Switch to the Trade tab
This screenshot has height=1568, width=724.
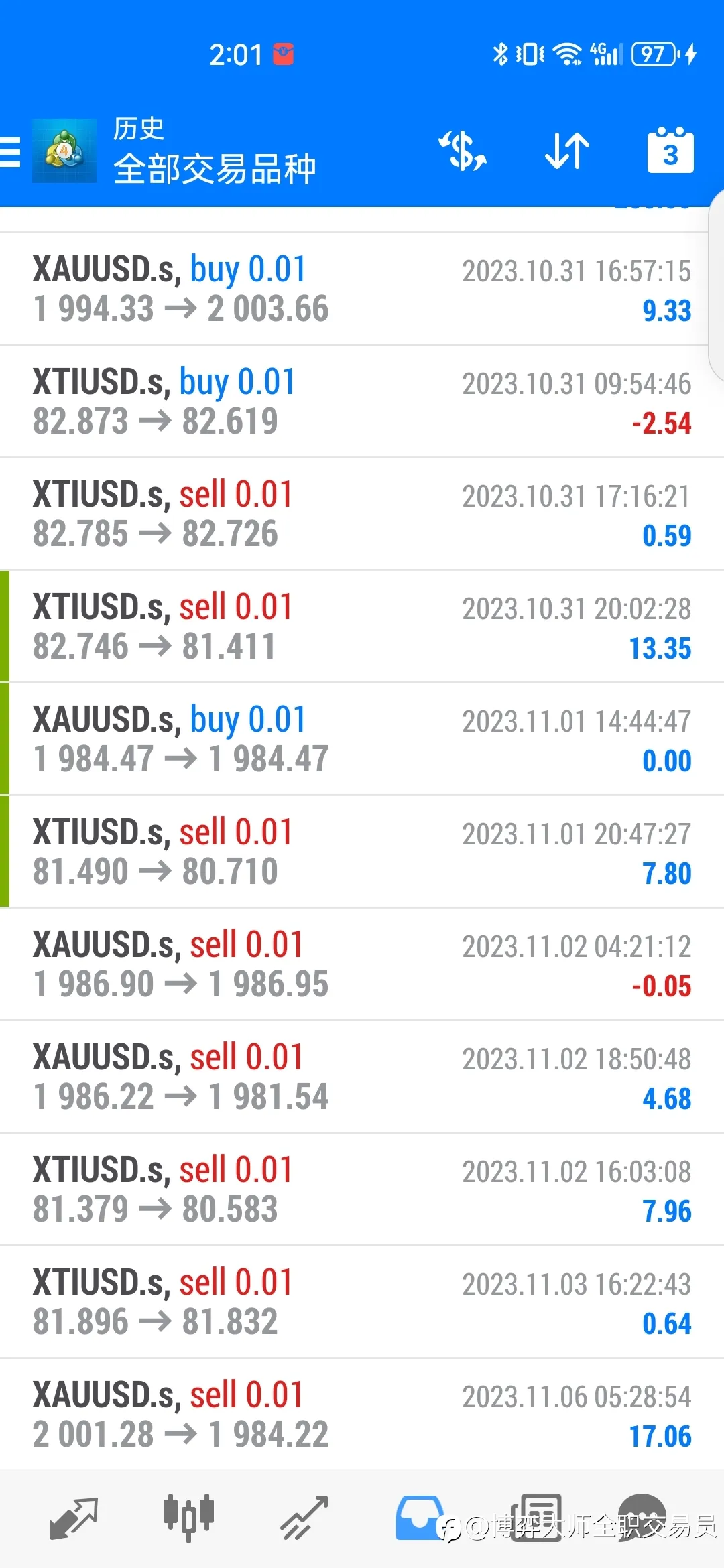pos(304,1518)
